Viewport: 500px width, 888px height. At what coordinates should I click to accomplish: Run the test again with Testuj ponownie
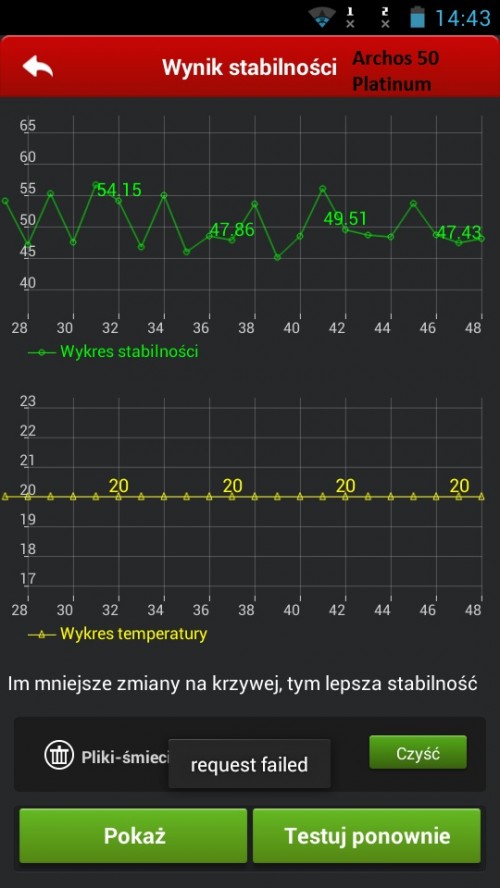click(x=367, y=836)
